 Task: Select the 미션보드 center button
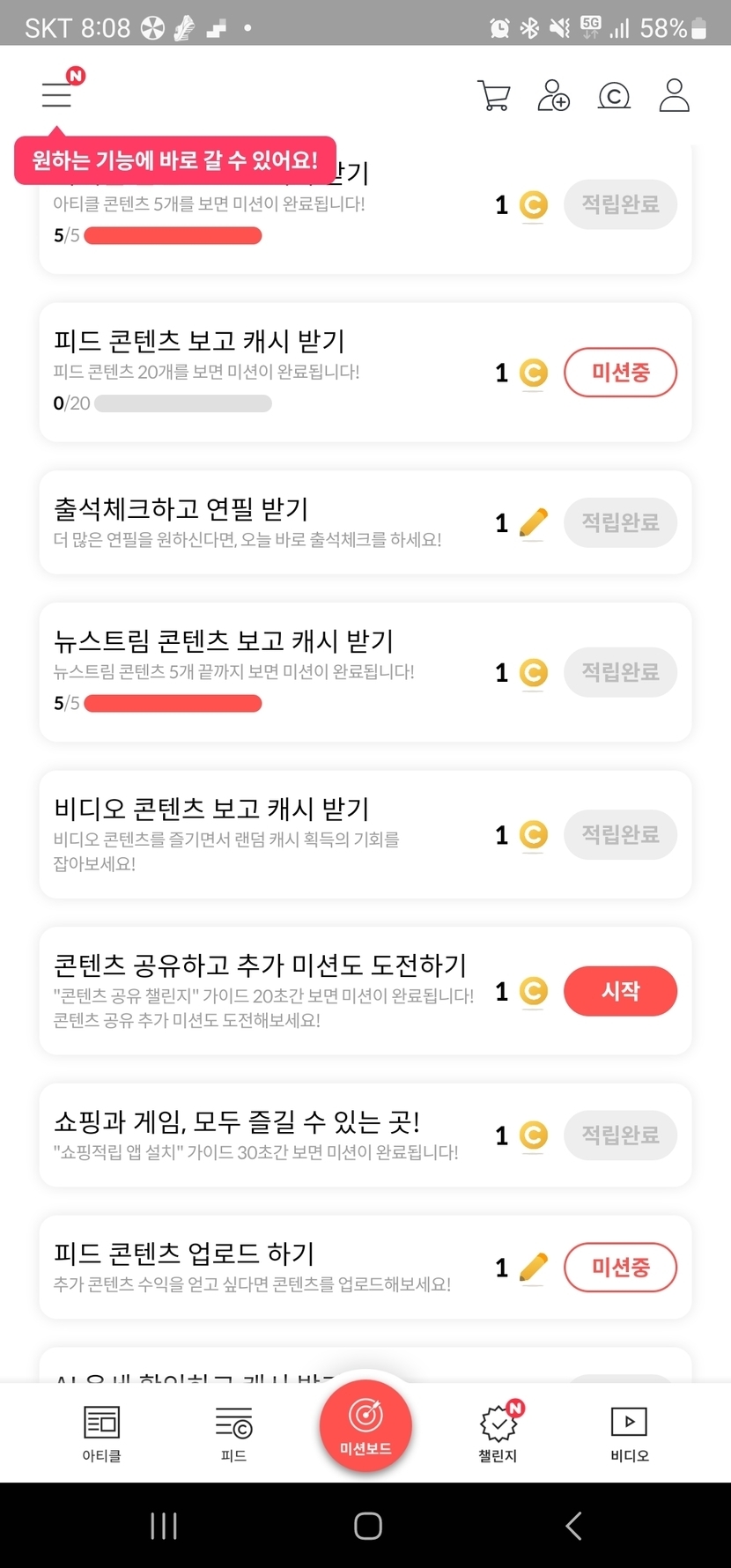[365, 1424]
